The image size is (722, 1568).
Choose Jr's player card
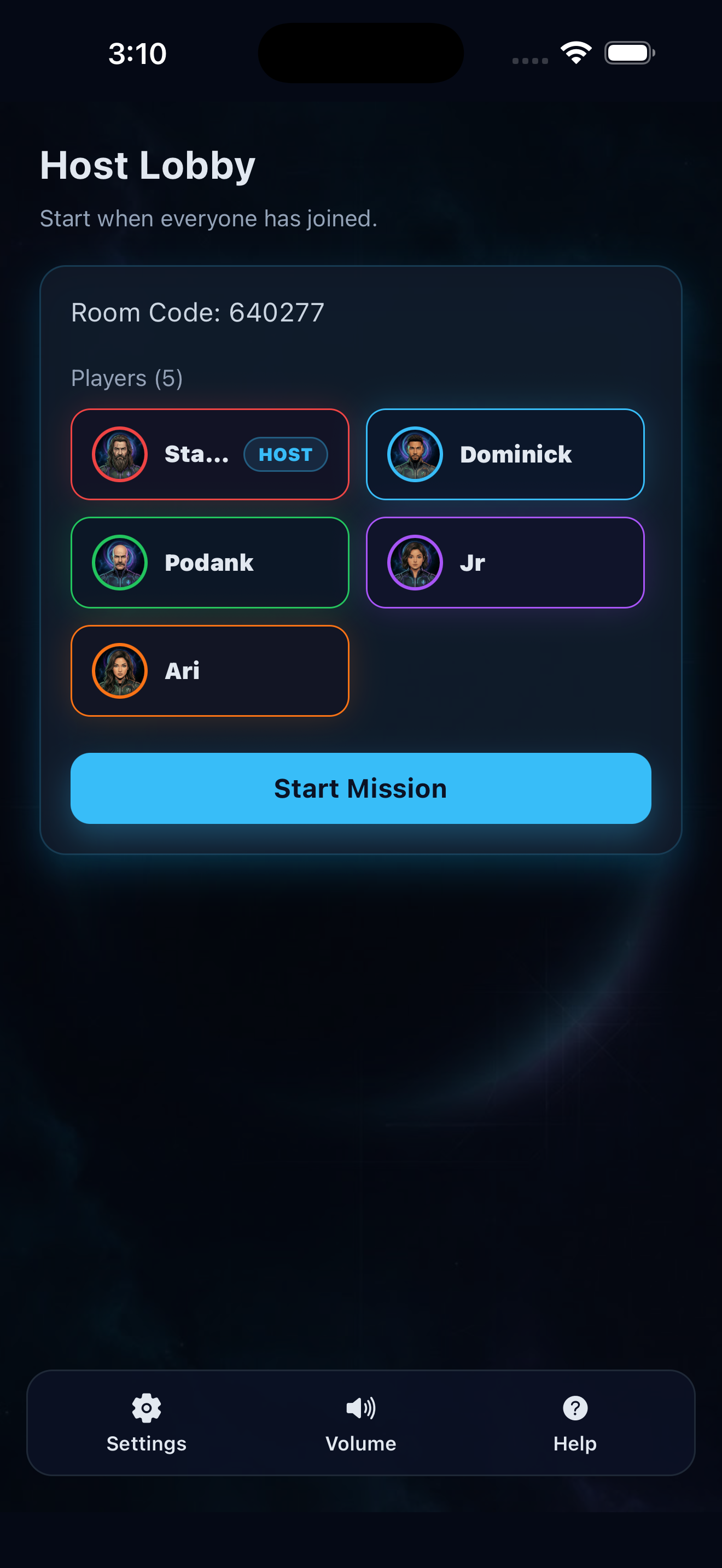[x=505, y=563]
